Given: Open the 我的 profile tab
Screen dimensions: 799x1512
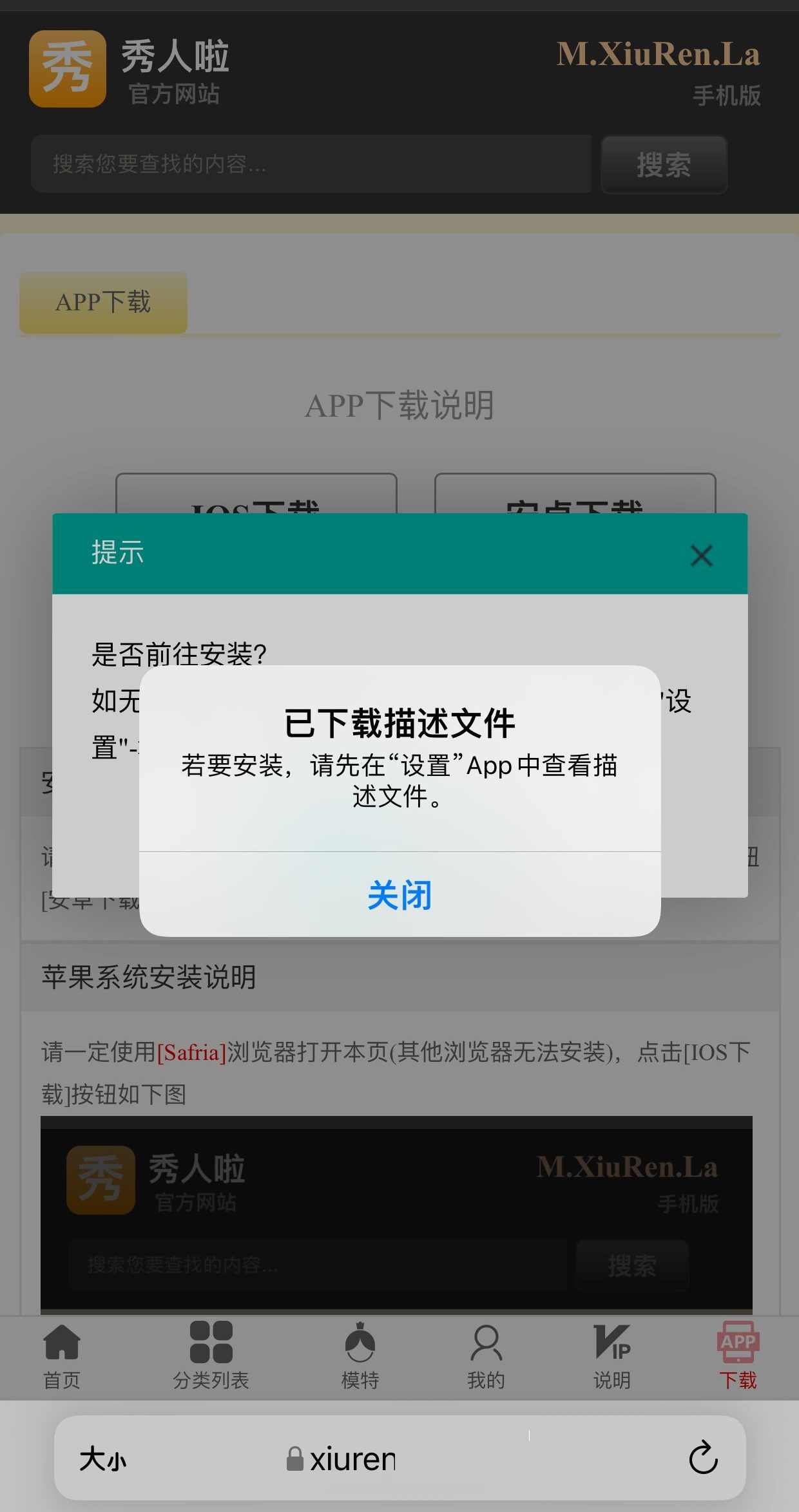Looking at the screenshot, I should (486, 1356).
